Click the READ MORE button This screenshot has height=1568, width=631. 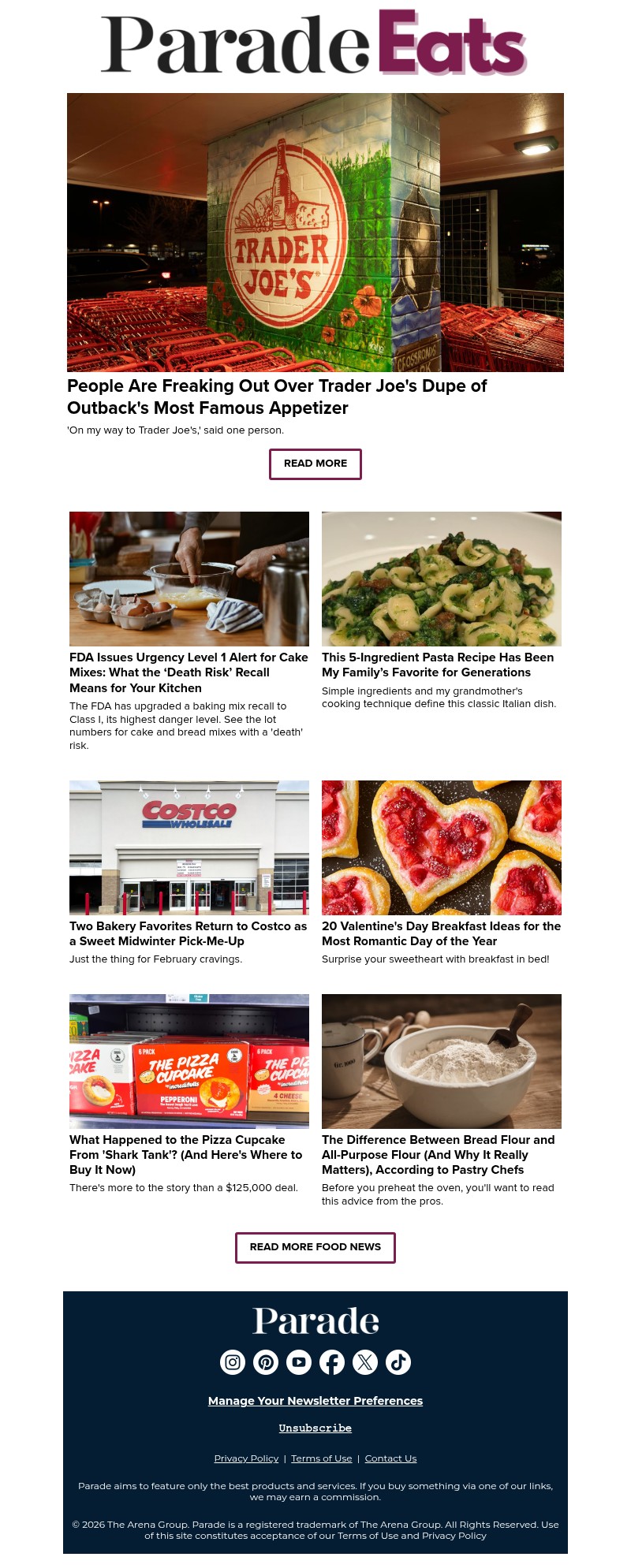[315, 464]
